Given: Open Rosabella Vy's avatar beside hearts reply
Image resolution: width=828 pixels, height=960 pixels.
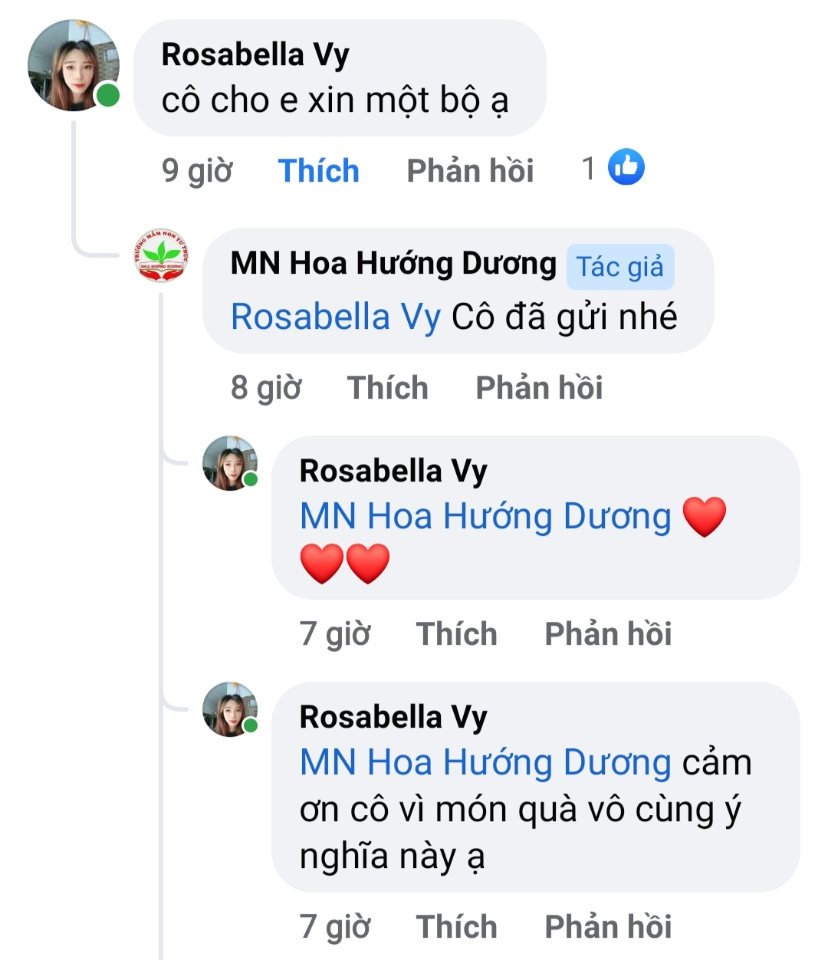Looking at the screenshot, I should 229,463.
